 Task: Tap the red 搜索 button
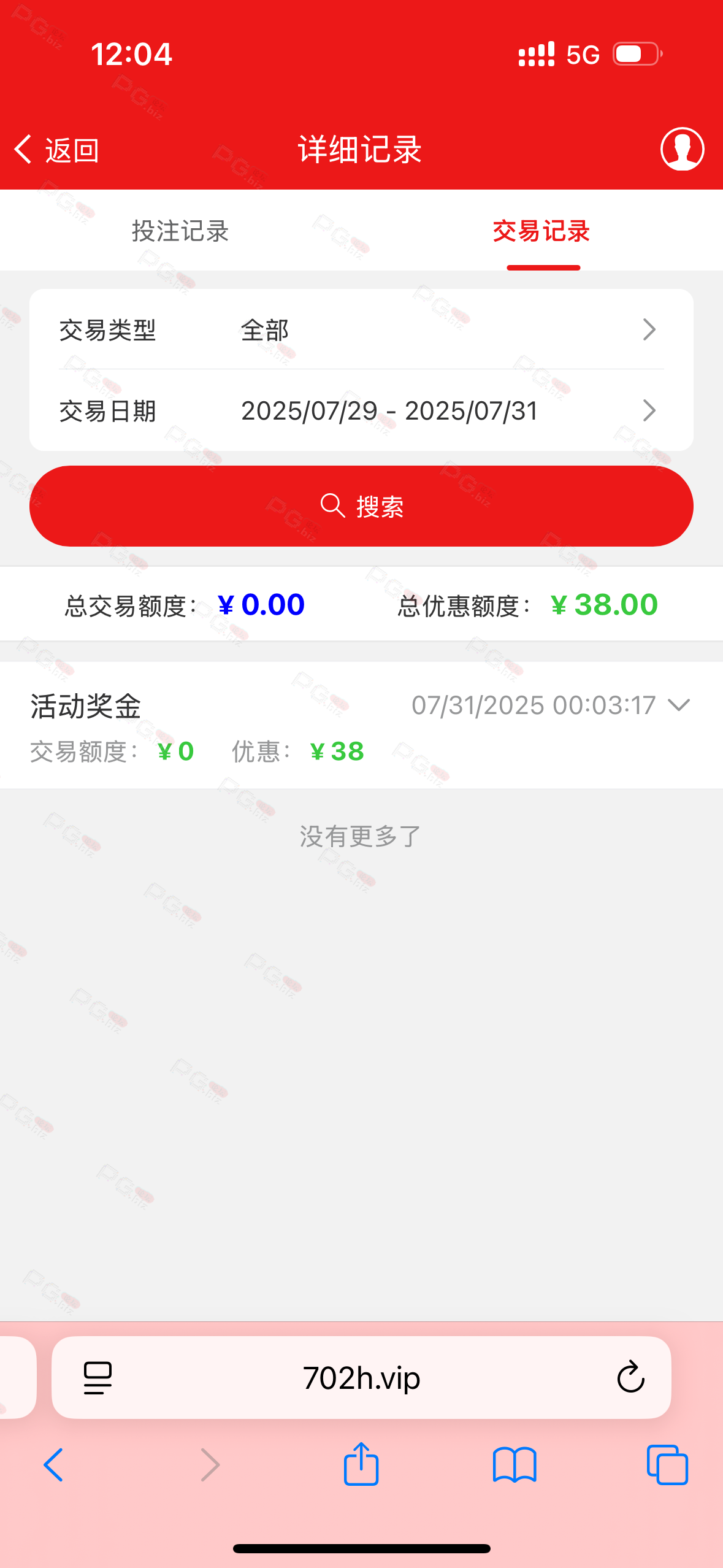pyautogui.click(x=361, y=506)
